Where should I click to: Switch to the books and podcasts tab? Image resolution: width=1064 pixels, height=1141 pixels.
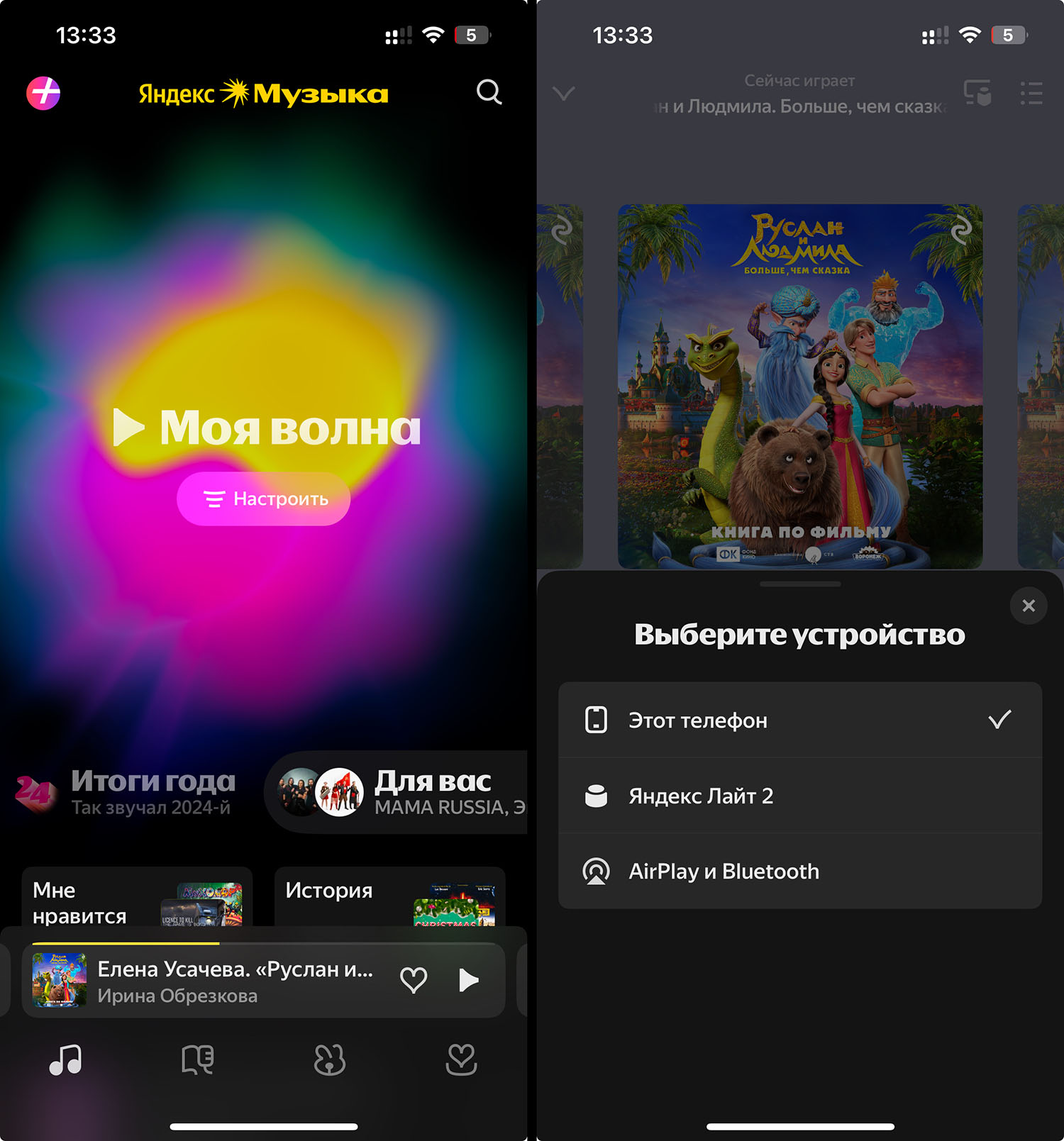198,1060
